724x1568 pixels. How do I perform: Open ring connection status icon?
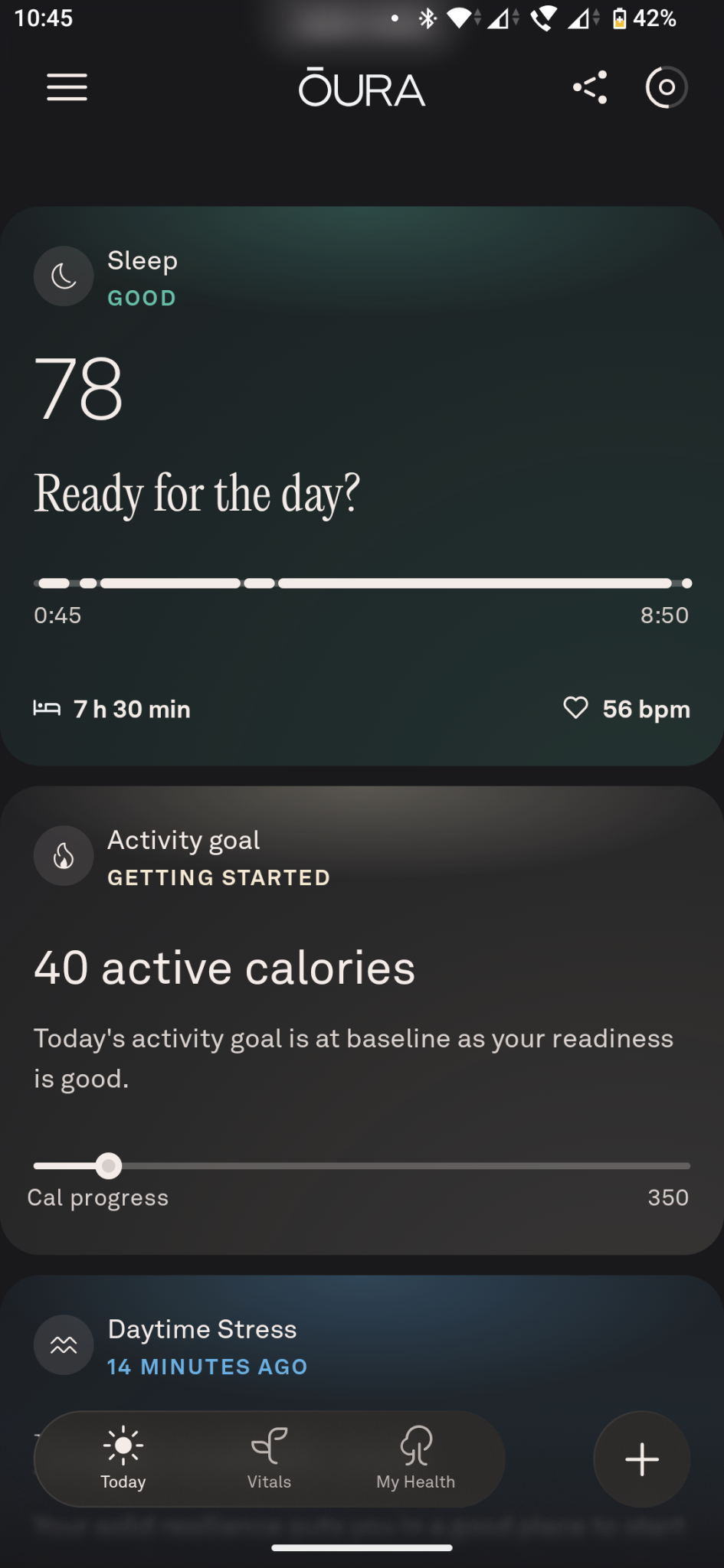[x=665, y=87]
